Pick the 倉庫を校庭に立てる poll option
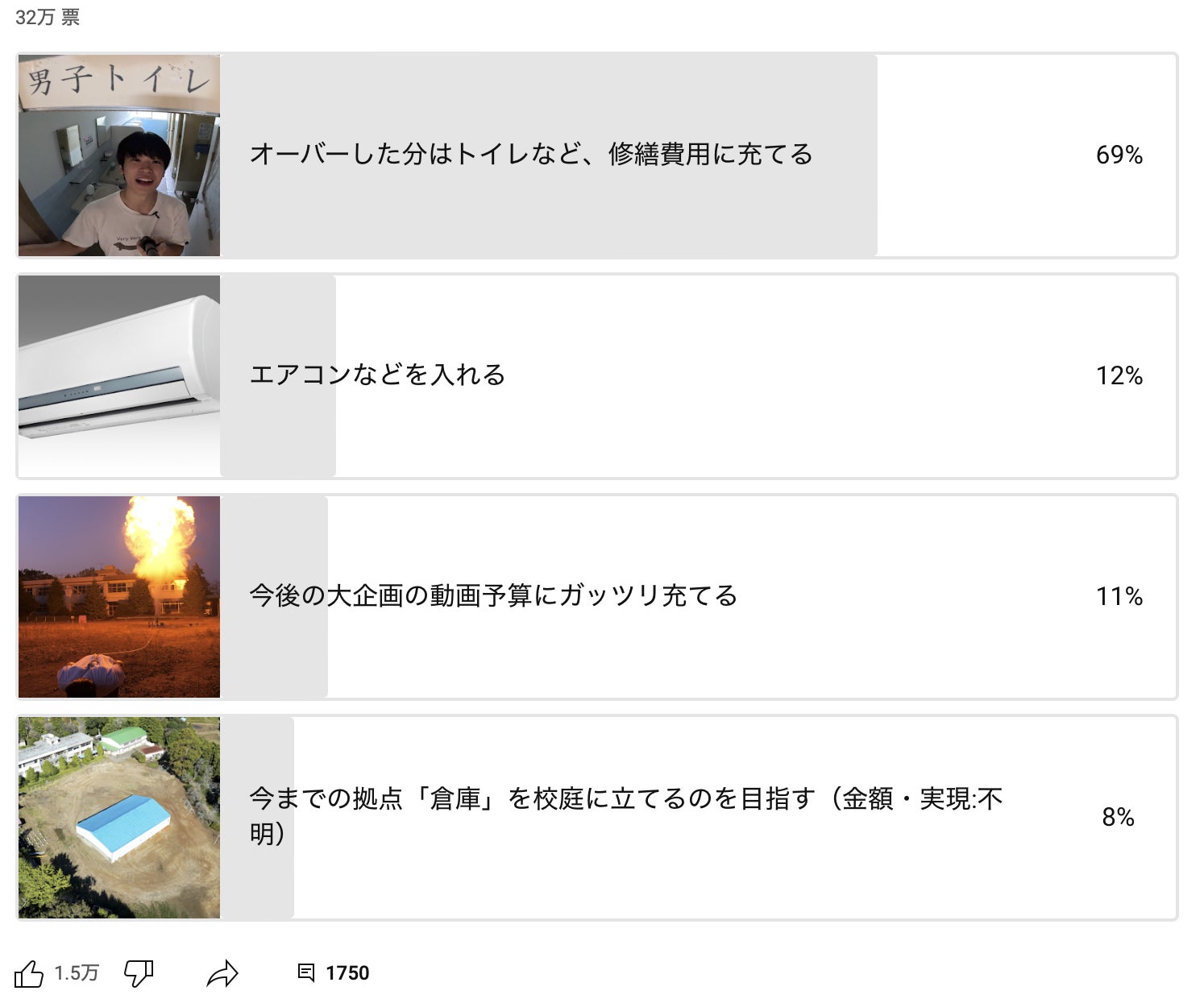This screenshot has width=1204, height=999. [x=596, y=818]
